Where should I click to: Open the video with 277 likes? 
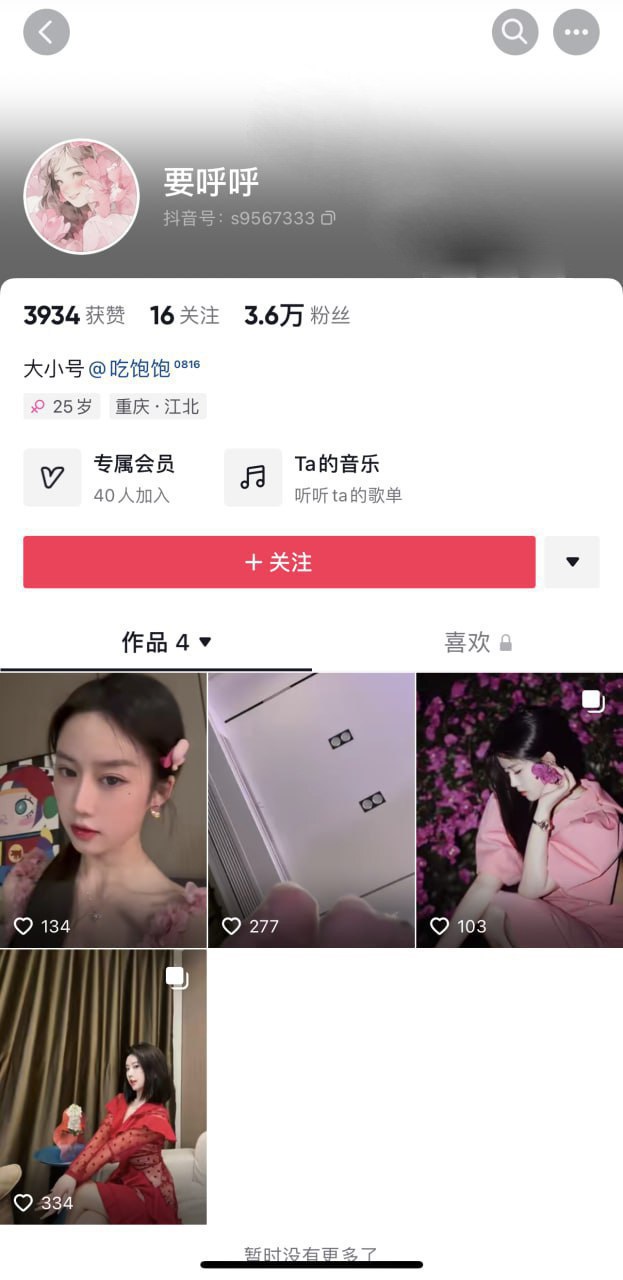click(x=311, y=810)
